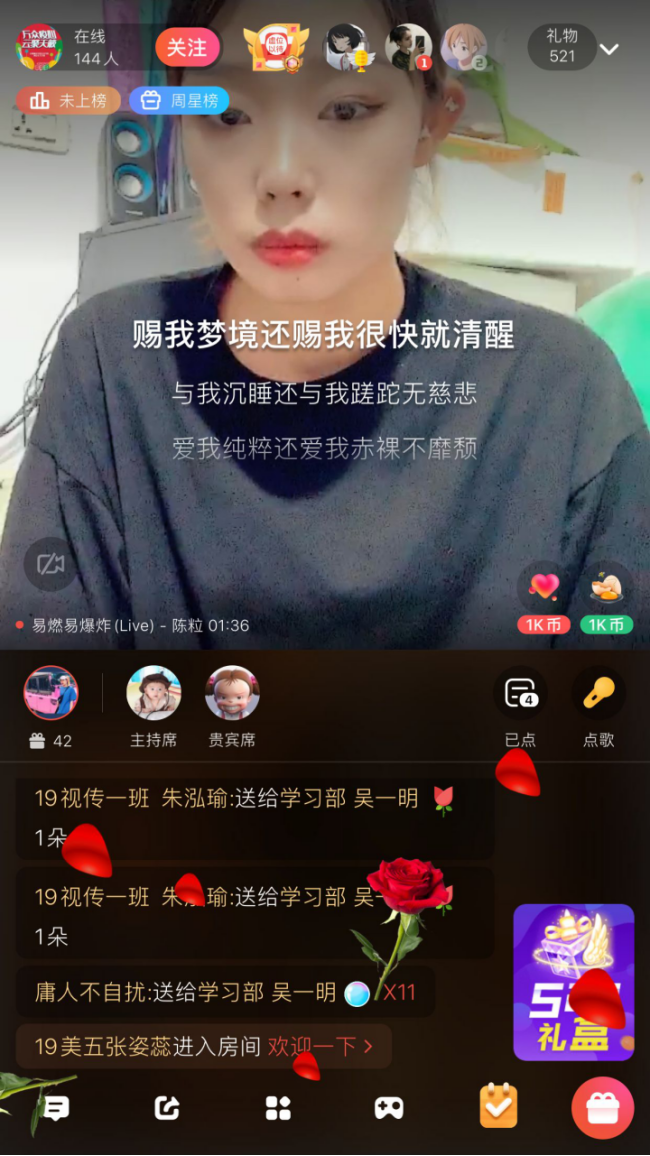Image resolution: width=650 pixels, height=1156 pixels.
Task: Open the four-square more menu
Action: (x=277, y=1107)
